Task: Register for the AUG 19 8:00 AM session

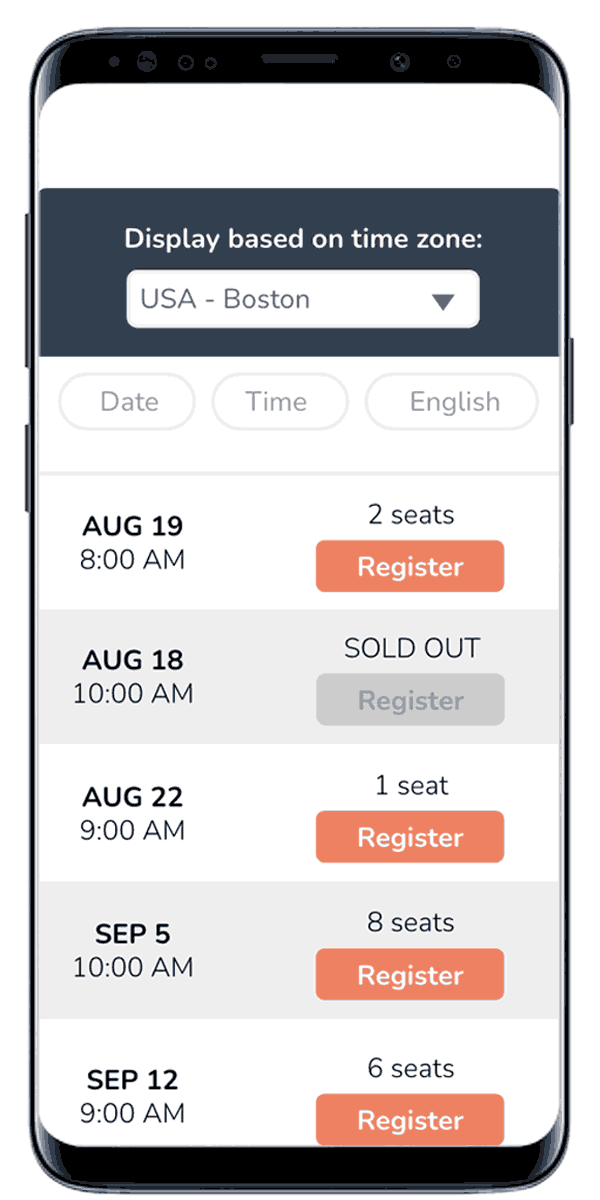Action: [x=410, y=567]
